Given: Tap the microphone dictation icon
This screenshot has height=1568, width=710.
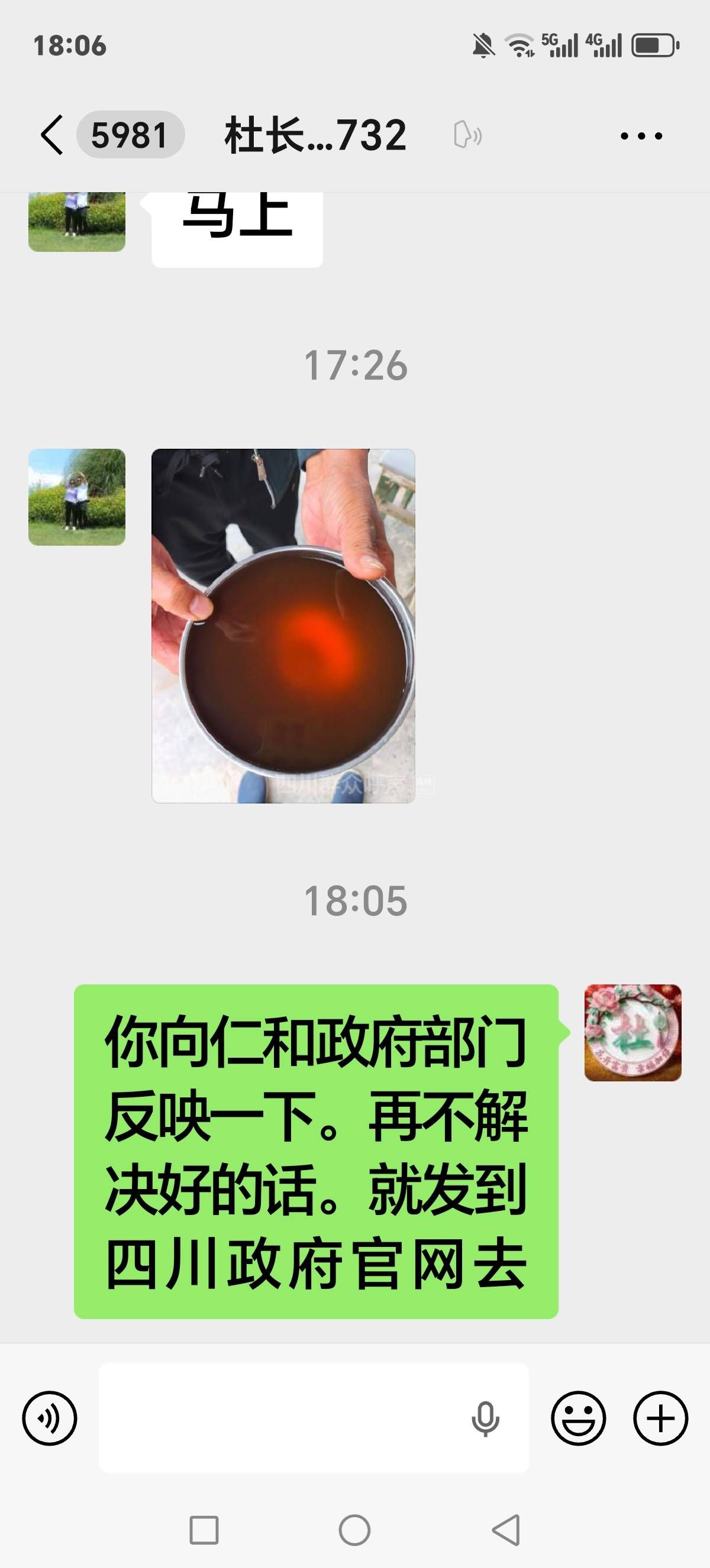Looking at the screenshot, I should click(485, 1418).
